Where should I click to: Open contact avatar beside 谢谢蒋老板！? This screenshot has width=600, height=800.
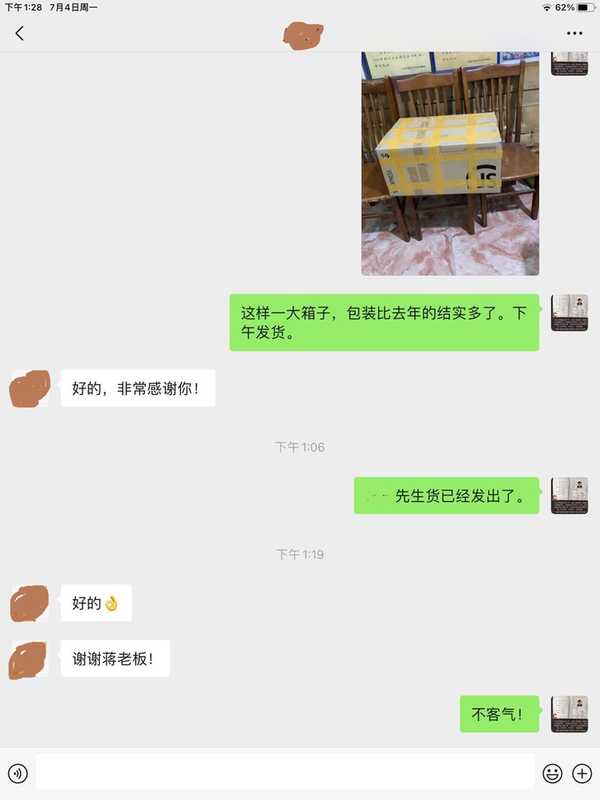coord(30,660)
